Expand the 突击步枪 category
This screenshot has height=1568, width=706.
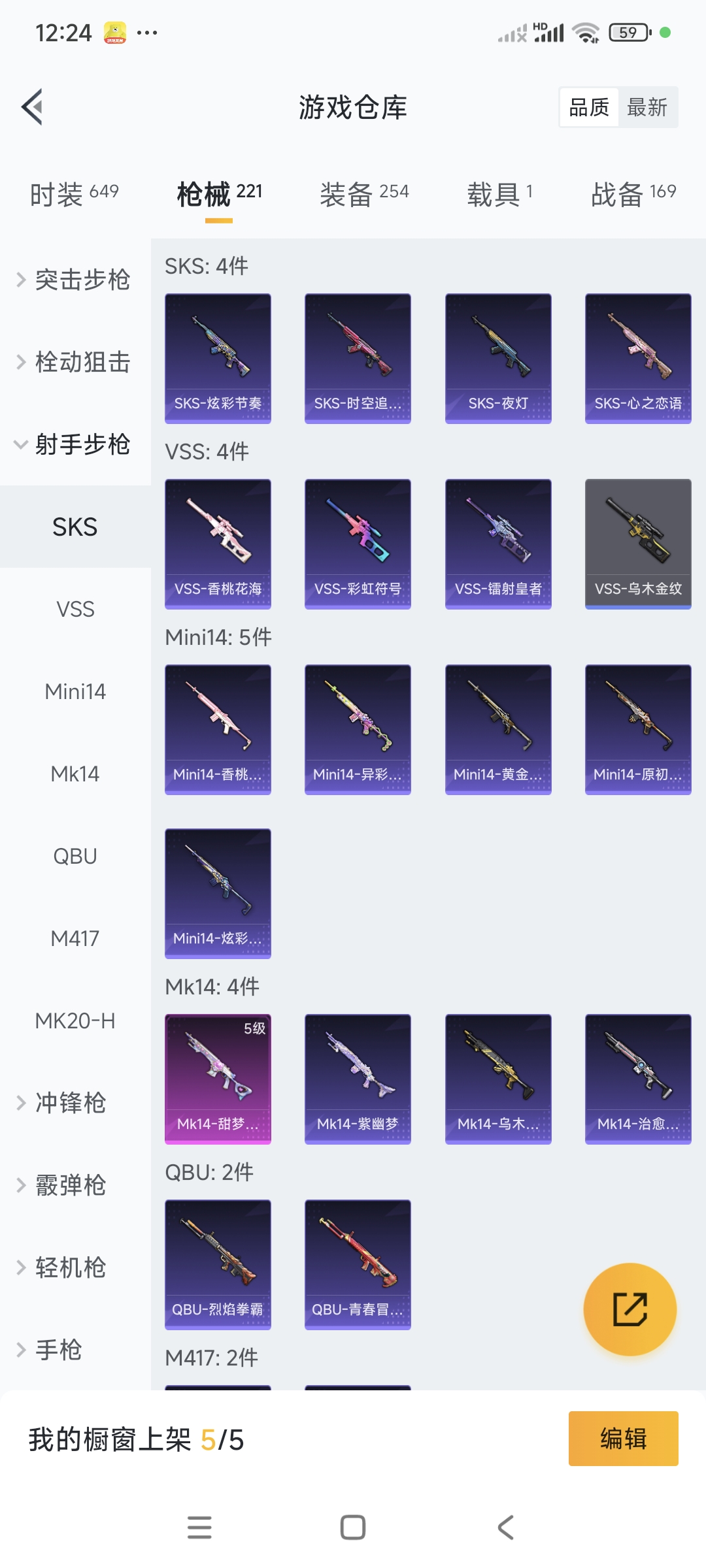pos(75,280)
